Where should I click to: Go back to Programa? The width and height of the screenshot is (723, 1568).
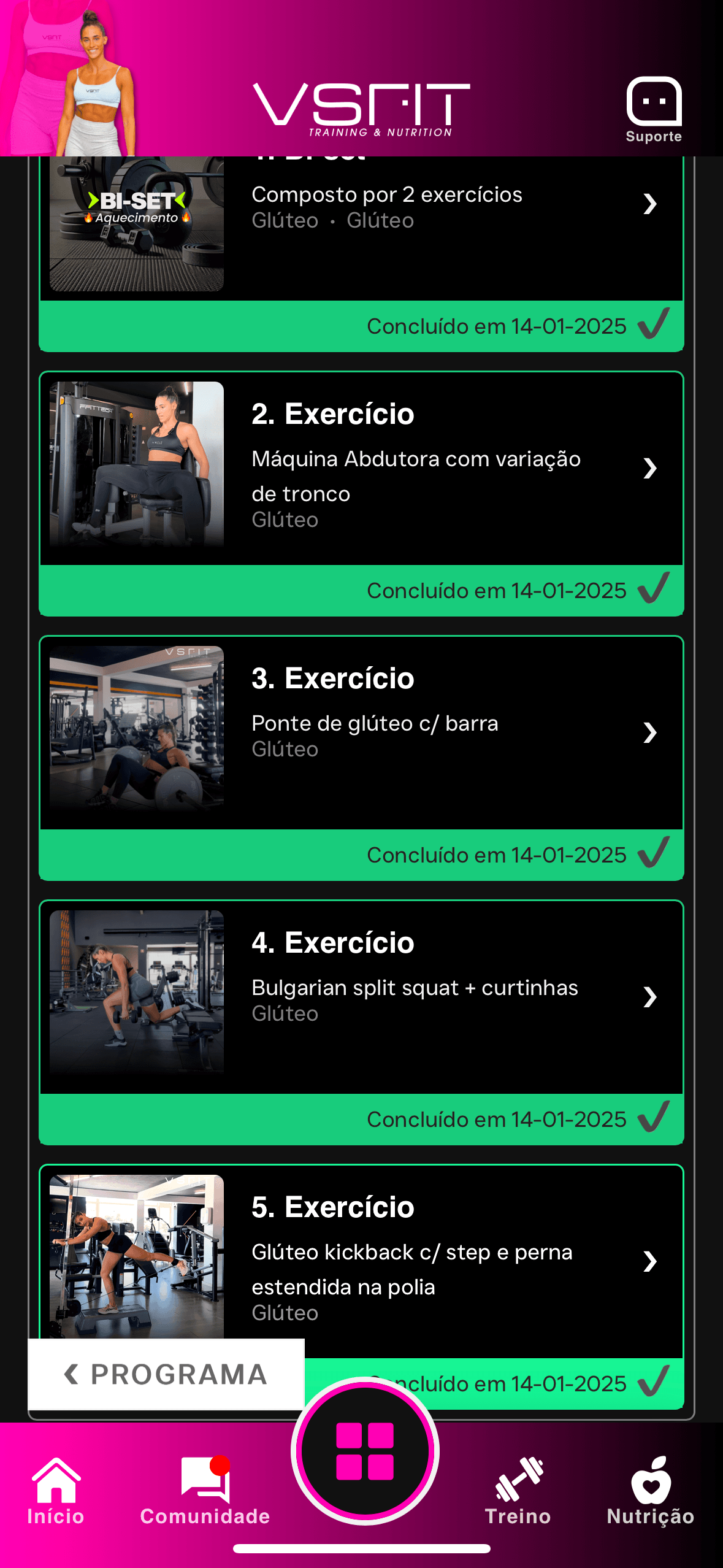pos(166,1374)
